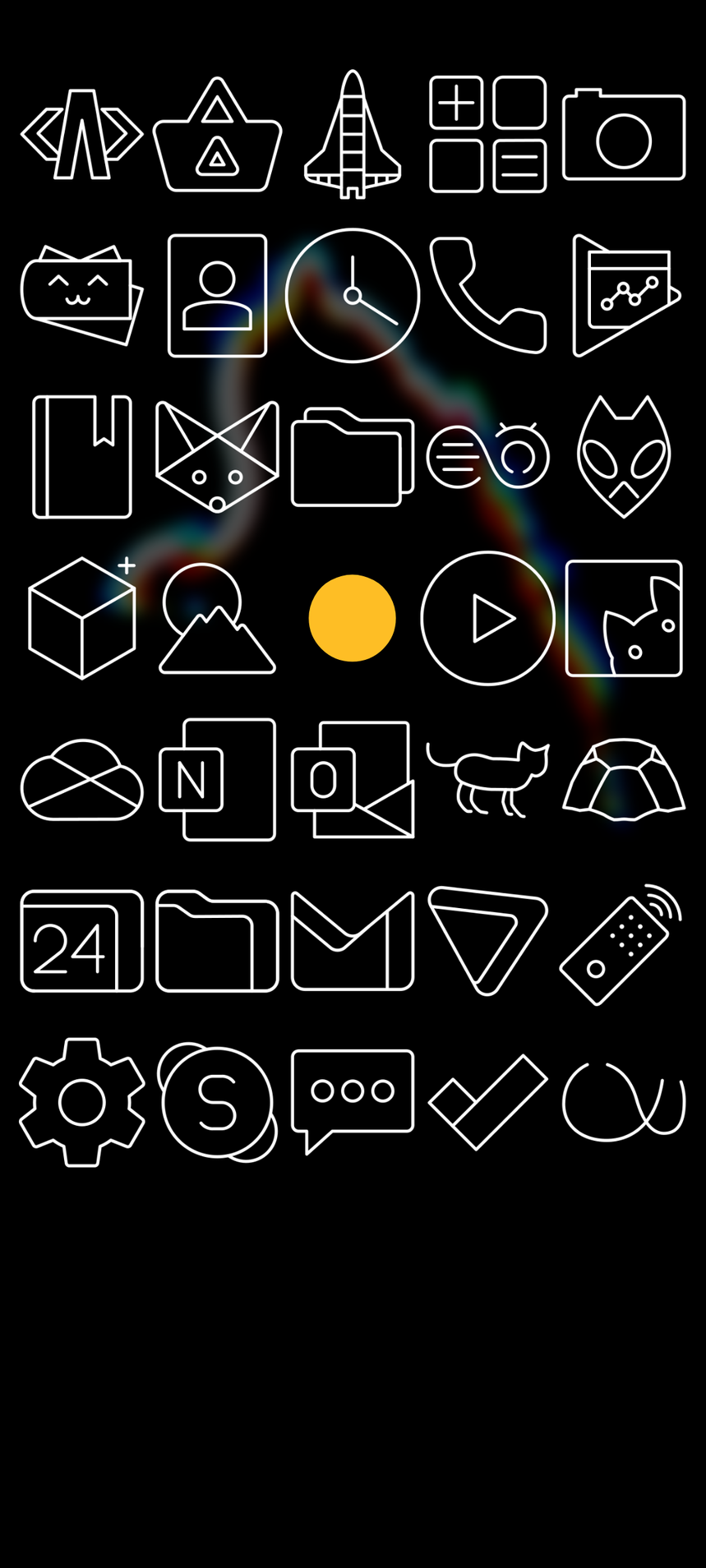Launch the TV remote control app

pyautogui.click(x=620, y=945)
